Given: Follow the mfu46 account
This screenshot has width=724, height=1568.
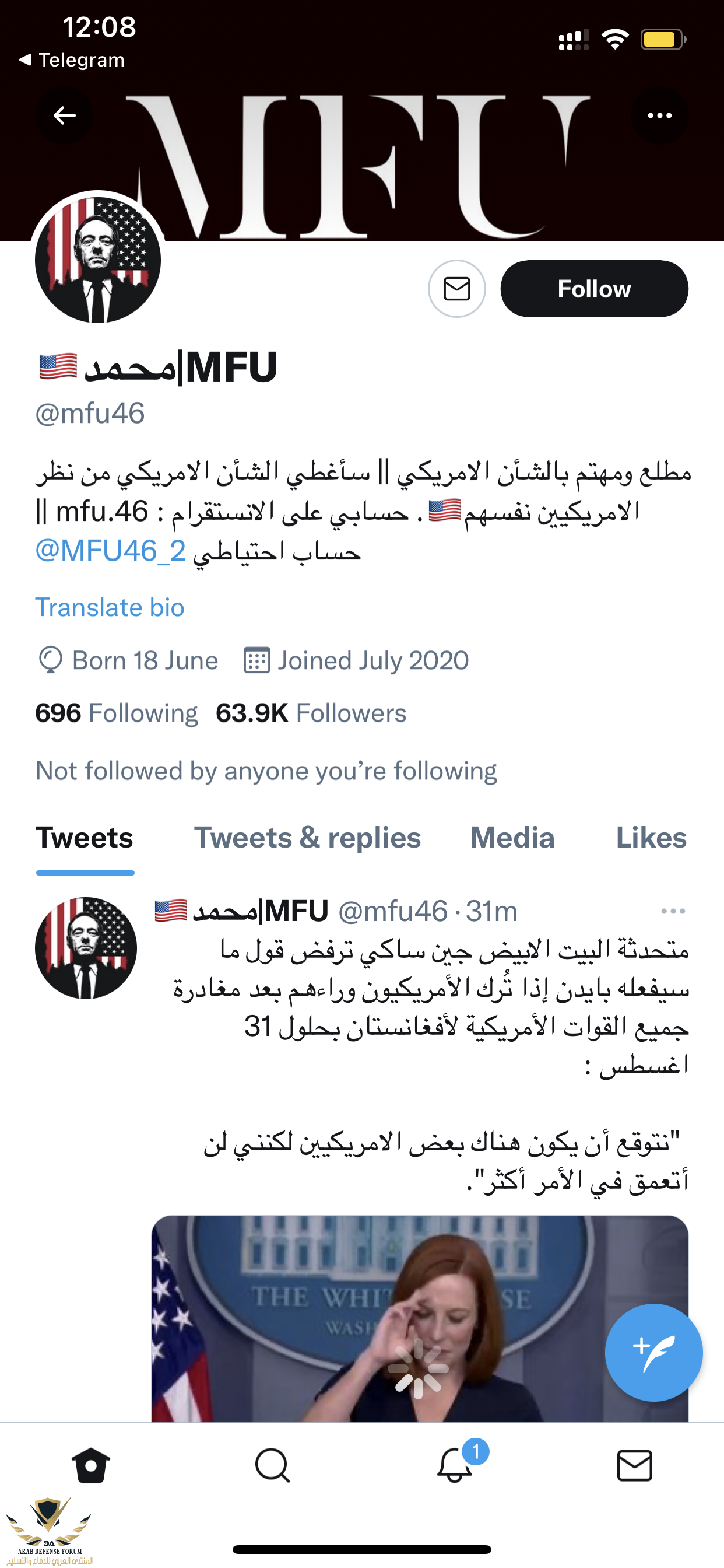Looking at the screenshot, I should (594, 289).
